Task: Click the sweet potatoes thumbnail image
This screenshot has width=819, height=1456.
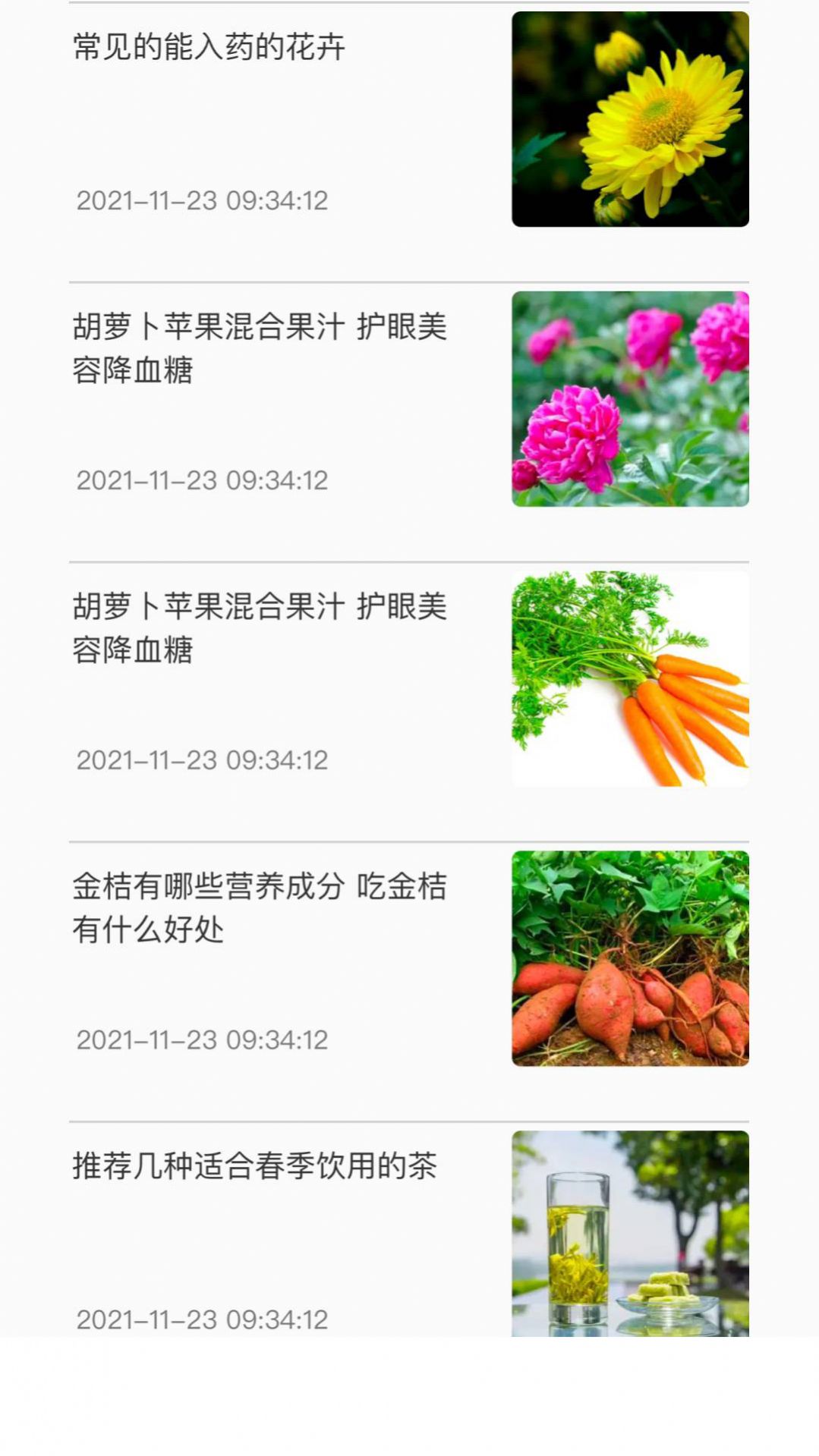Action: tap(632, 960)
